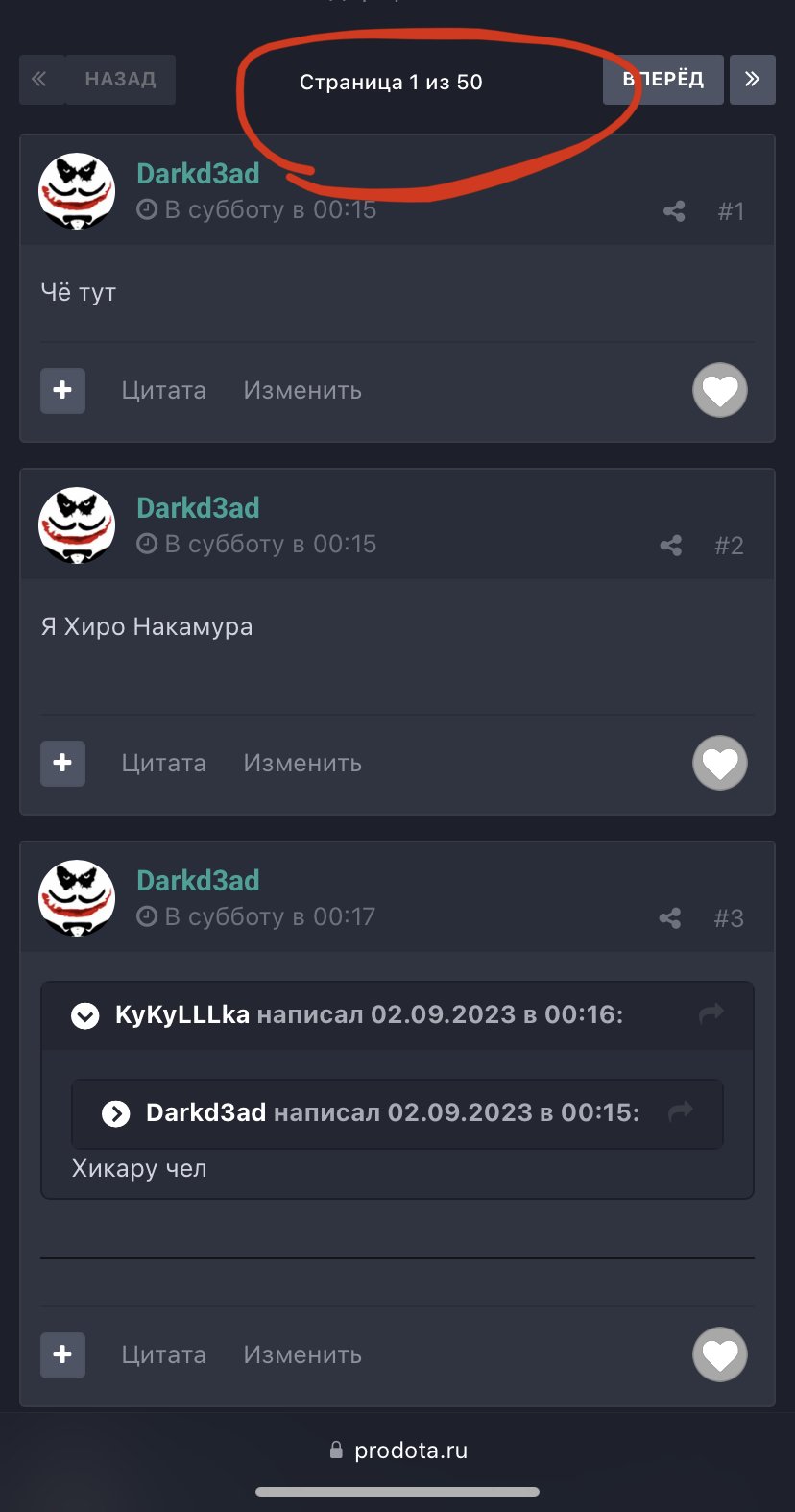The image size is (795, 1512).
Task: Jump to last page using double-right arrow
Action: [x=752, y=80]
